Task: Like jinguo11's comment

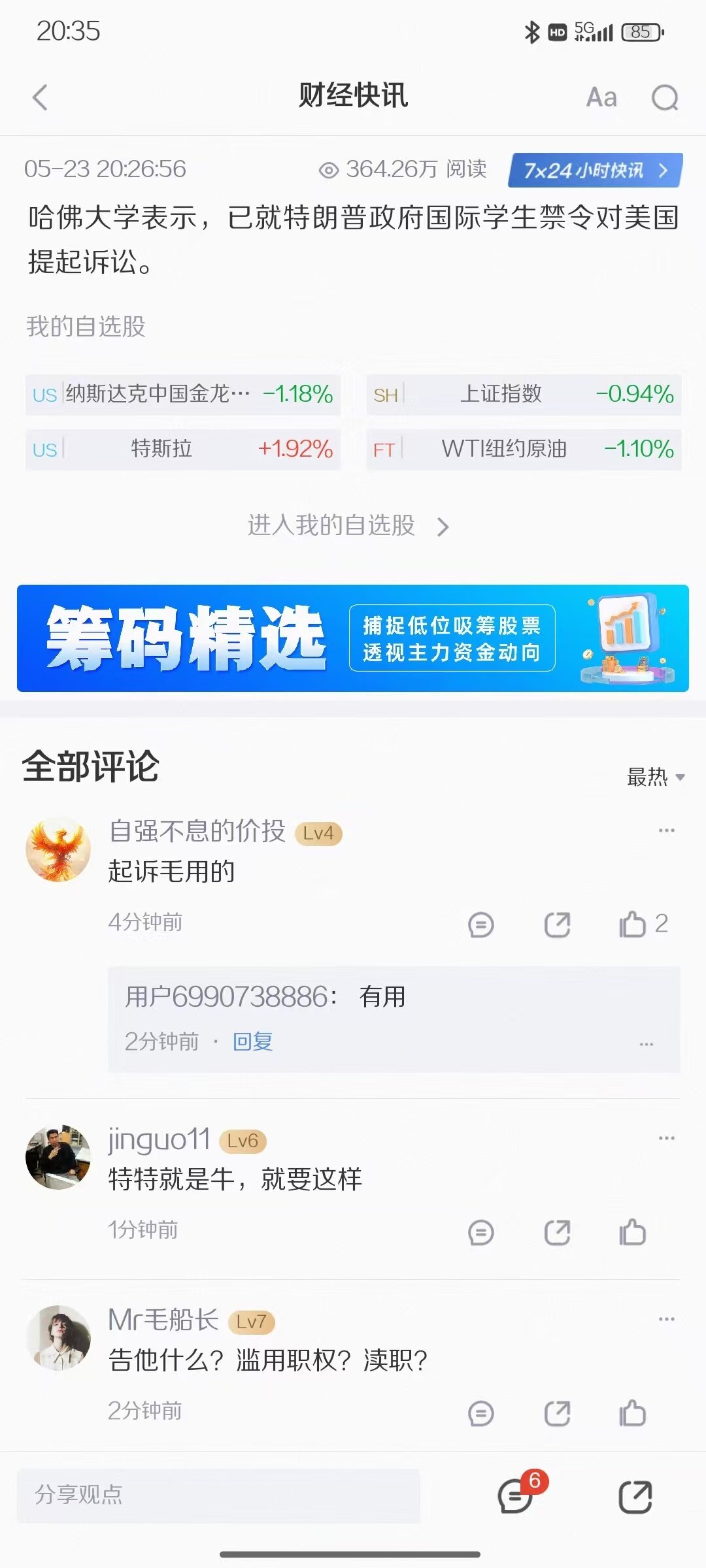Action: tap(633, 1233)
